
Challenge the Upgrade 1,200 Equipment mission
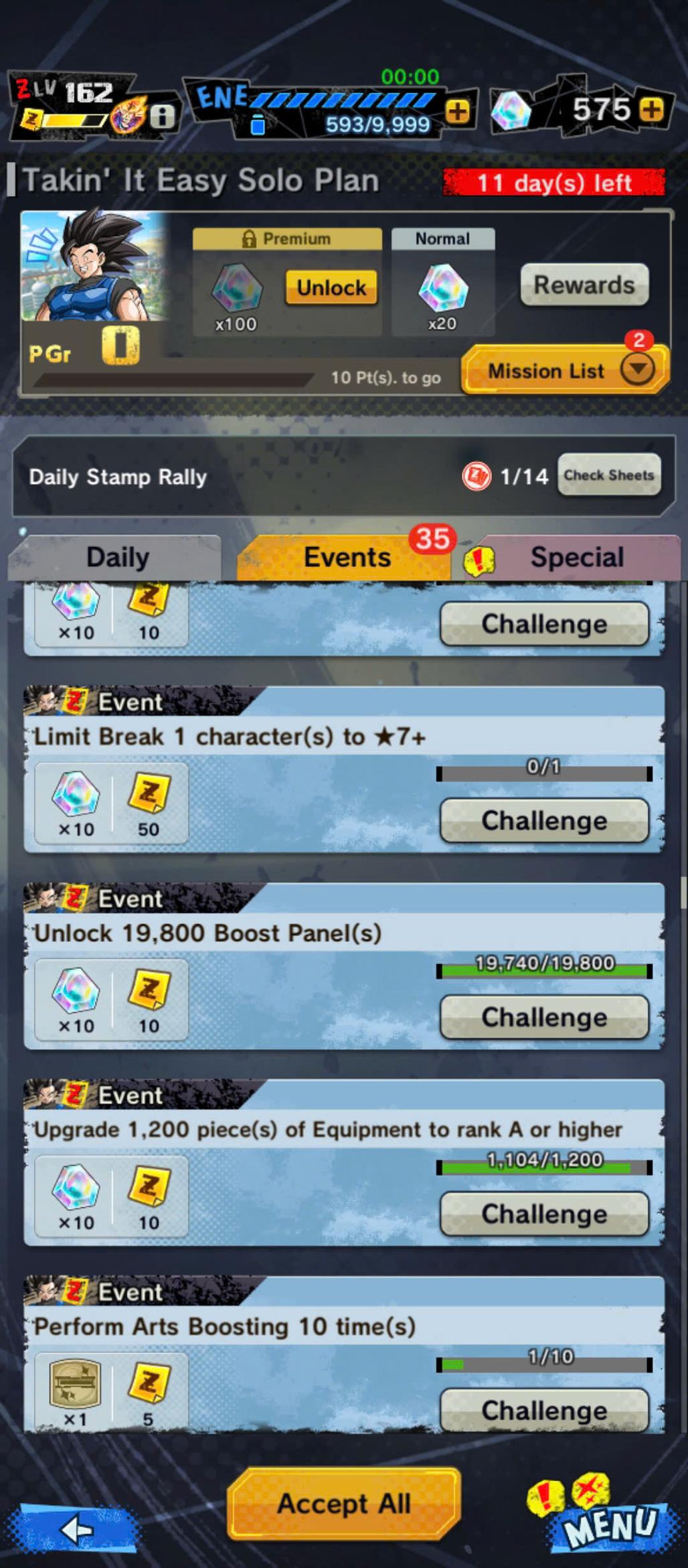point(544,1213)
